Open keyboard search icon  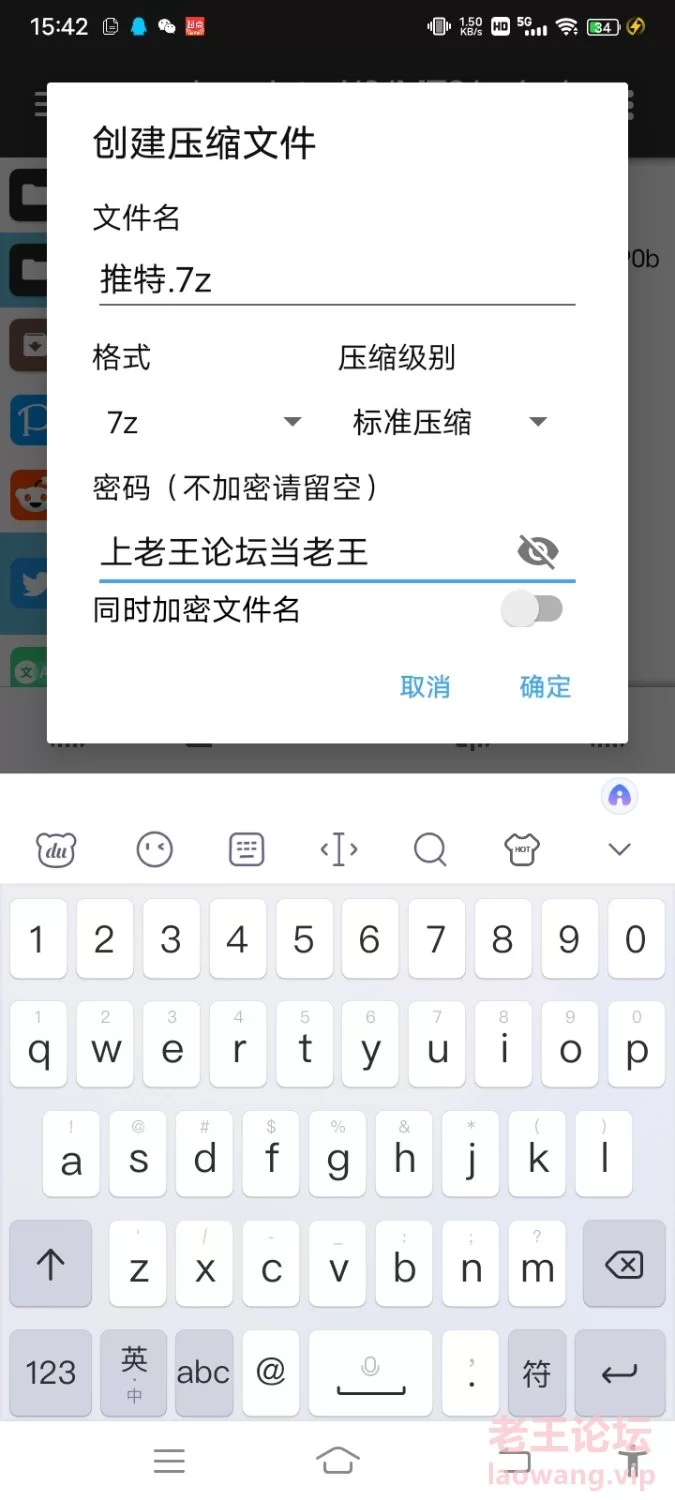[x=430, y=850]
